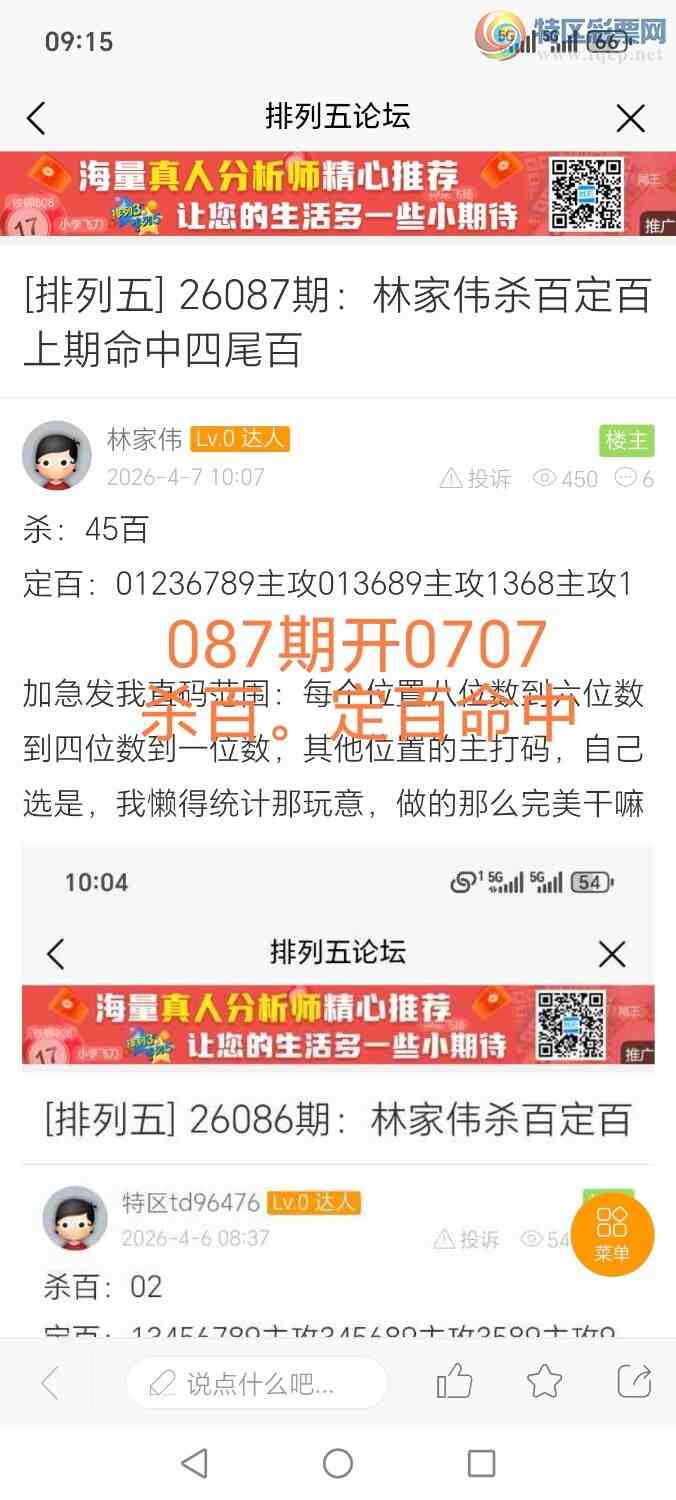View the post's comments bubble icon

click(x=634, y=479)
